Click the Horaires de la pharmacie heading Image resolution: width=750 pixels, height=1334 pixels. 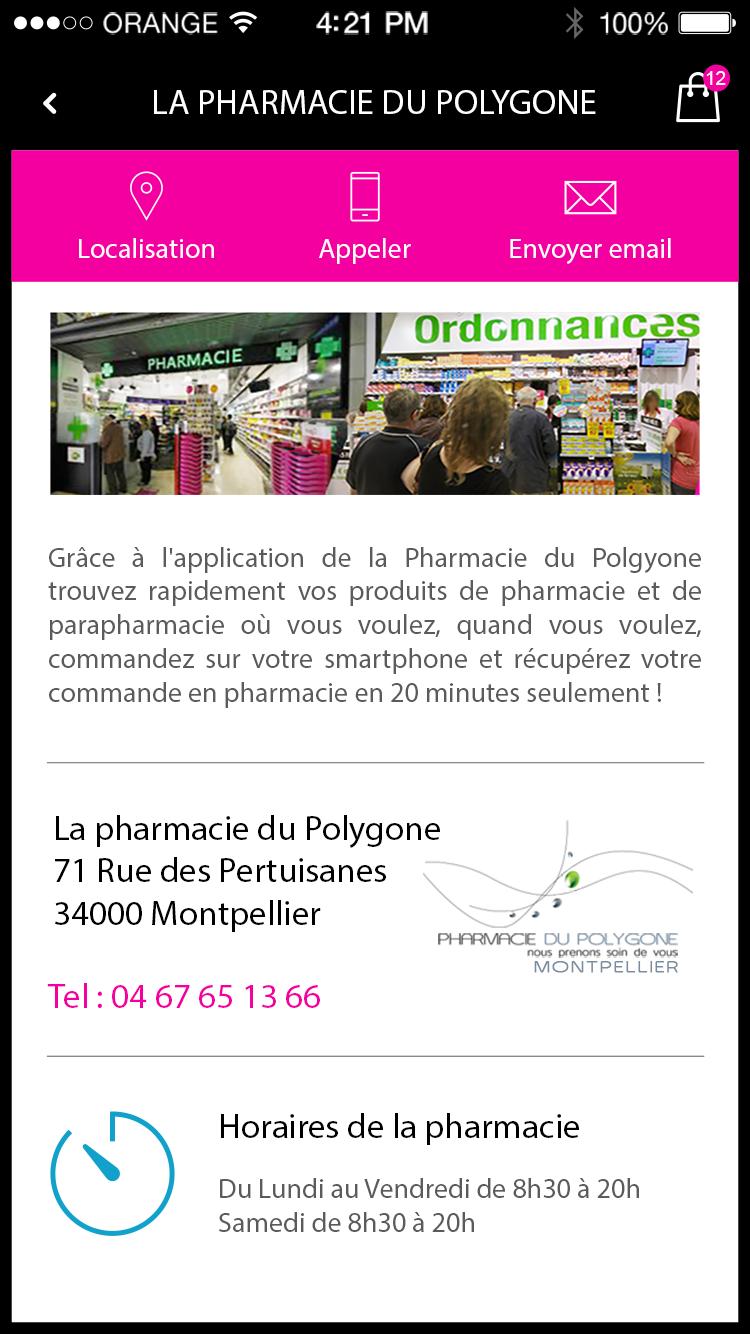pyautogui.click(x=399, y=1126)
